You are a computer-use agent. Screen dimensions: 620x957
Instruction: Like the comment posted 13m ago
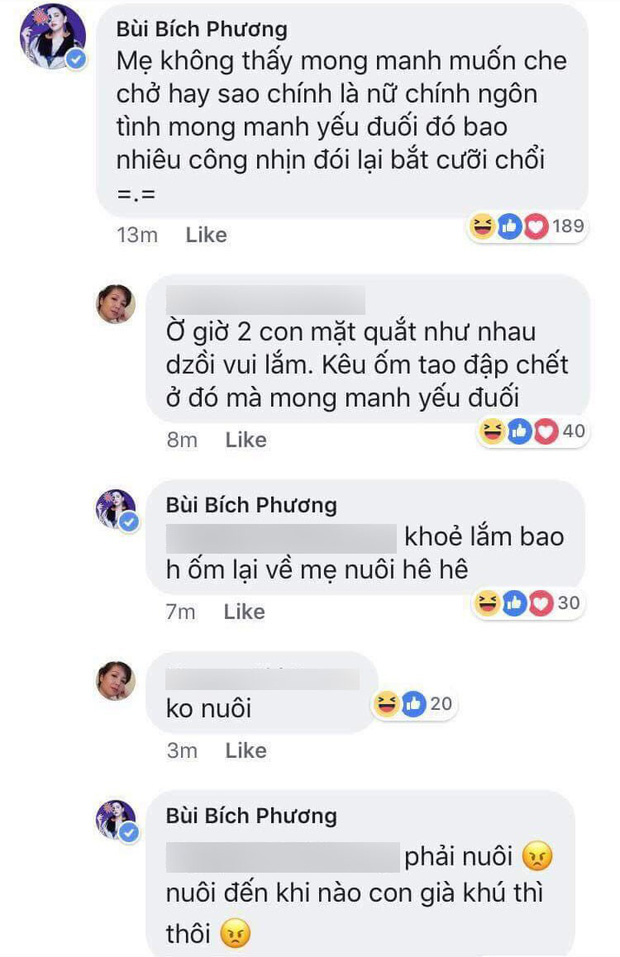click(206, 235)
